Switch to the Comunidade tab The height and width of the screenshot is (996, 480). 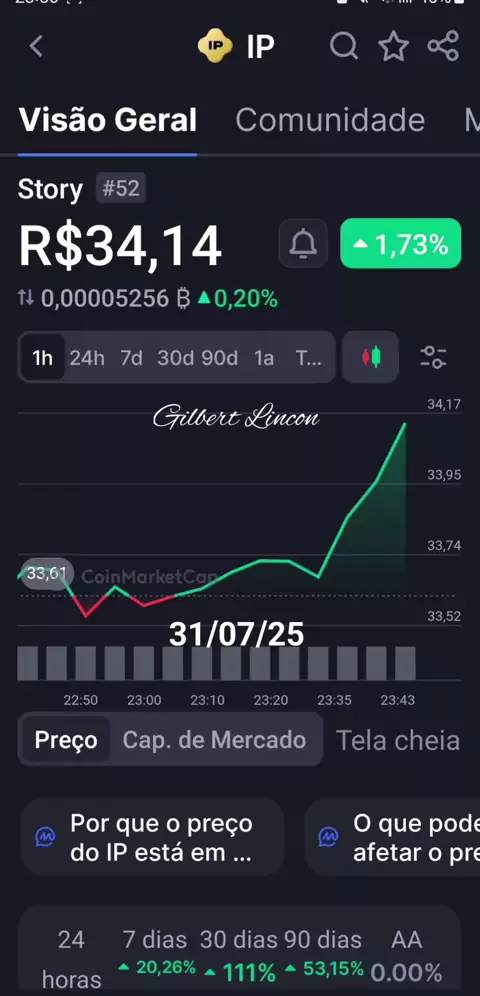(330, 120)
